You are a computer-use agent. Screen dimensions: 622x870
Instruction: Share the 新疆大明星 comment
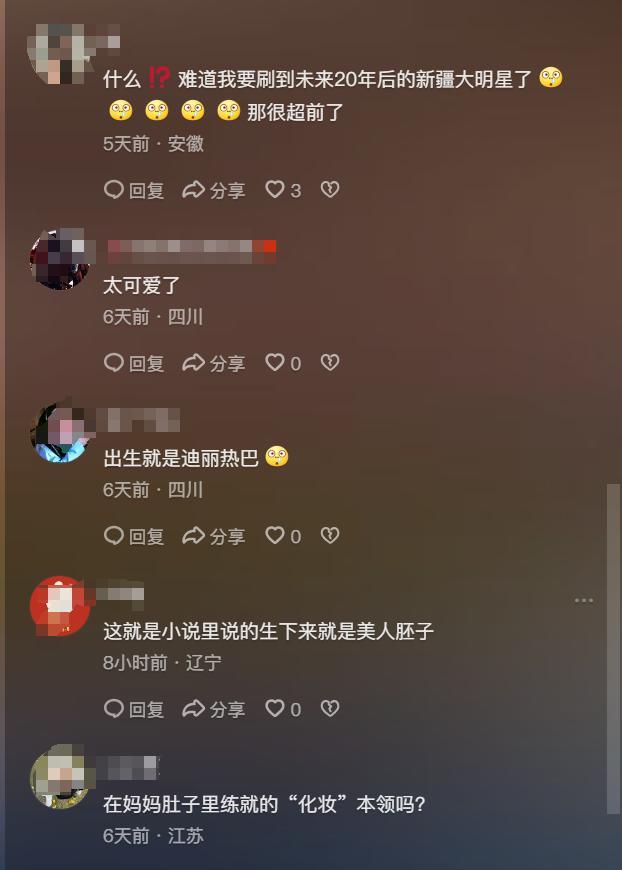(x=213, y=190)
